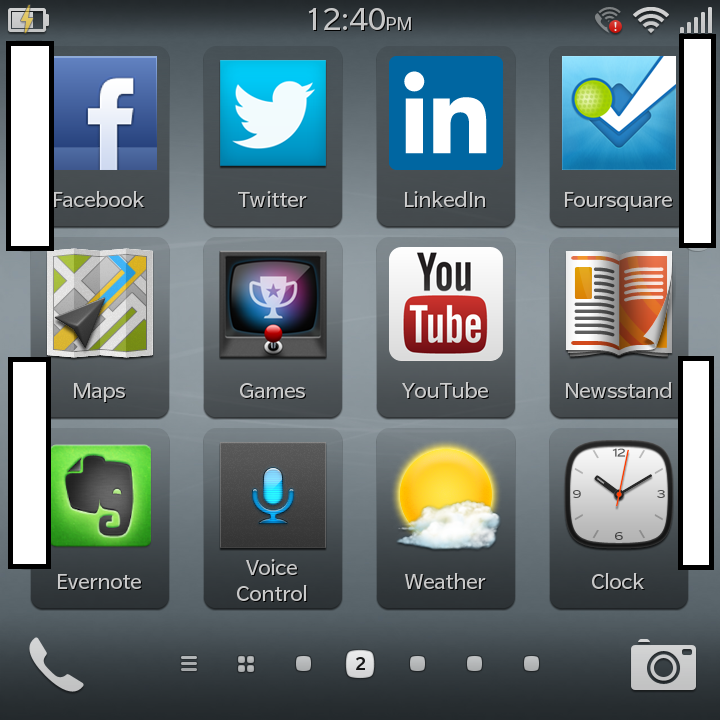Image resolution: width=720 pixels, height=720 pixels.
Task: Launch the camera from the bottom bar
Action: coord(663,666)
